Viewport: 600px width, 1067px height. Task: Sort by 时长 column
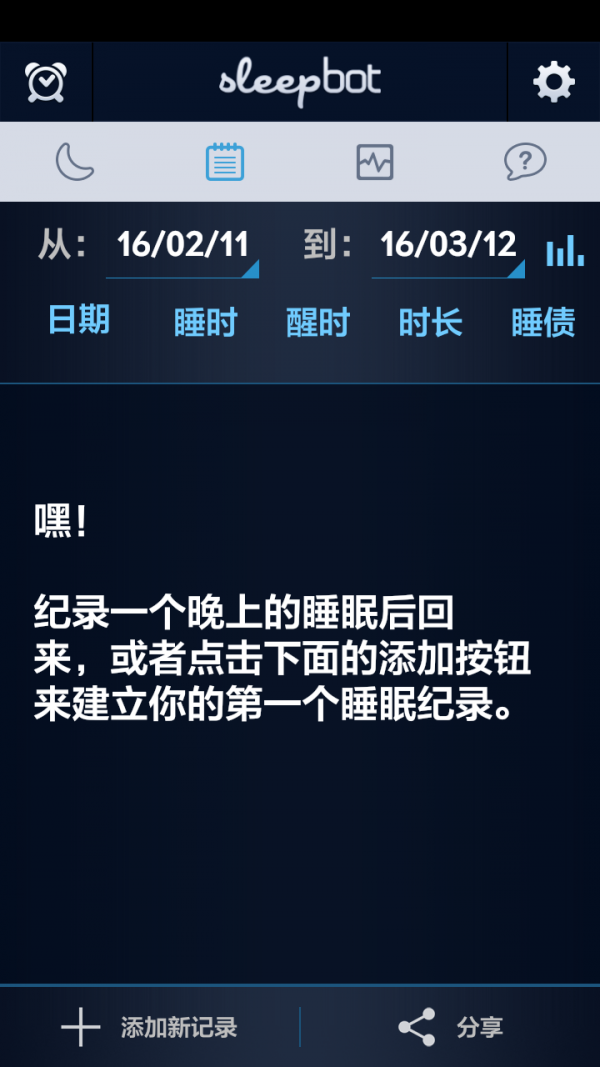(x=431, y=322)
